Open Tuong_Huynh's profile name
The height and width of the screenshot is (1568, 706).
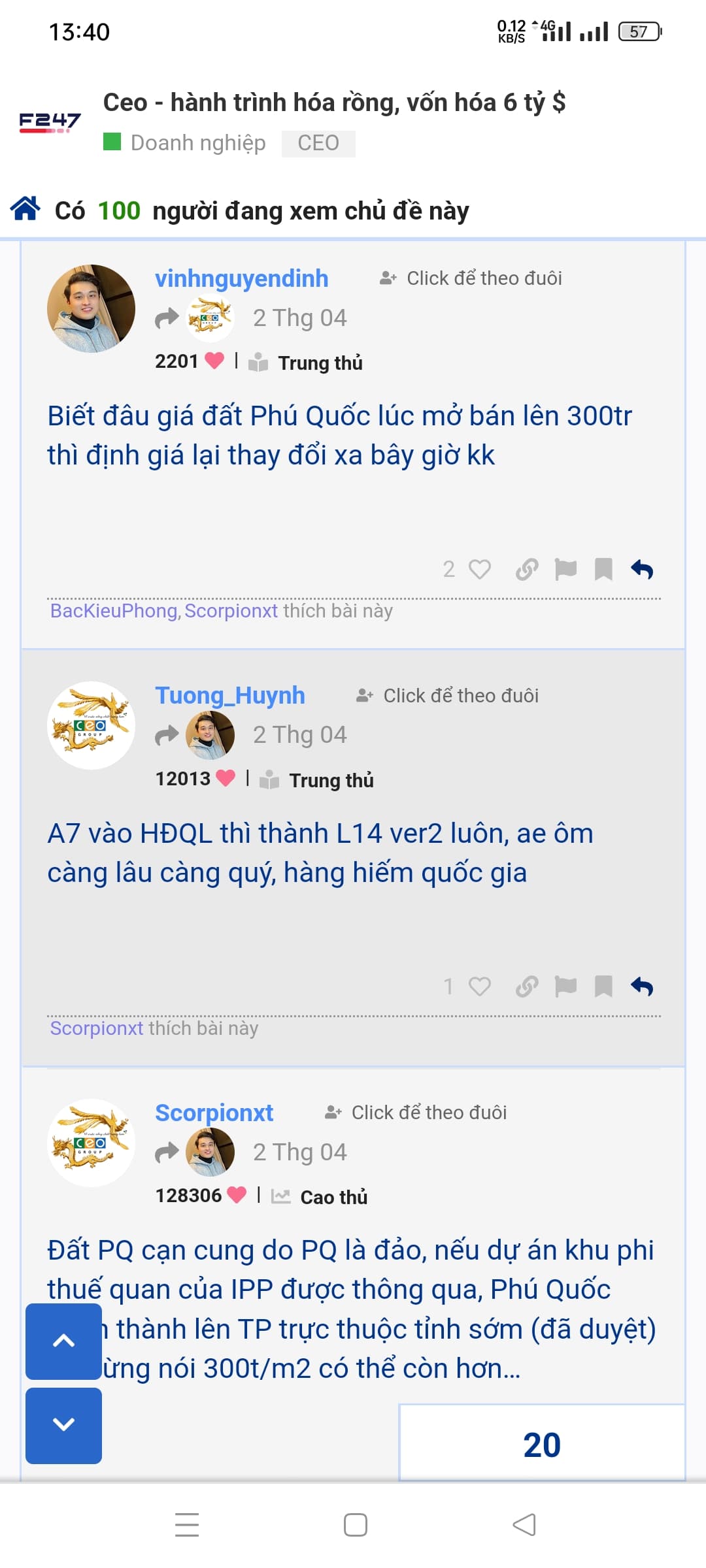point(229,695)
